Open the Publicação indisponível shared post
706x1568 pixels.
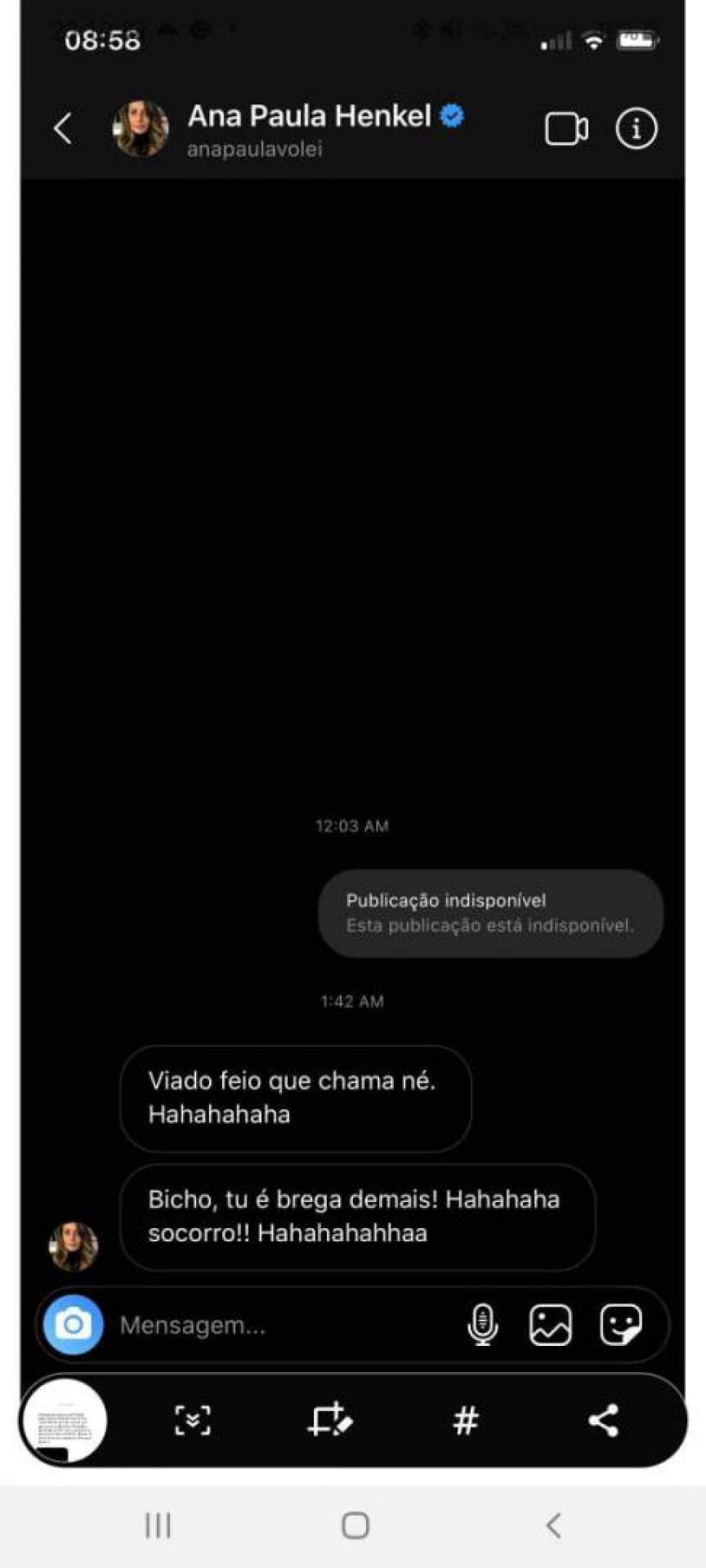tap(490, 913)
